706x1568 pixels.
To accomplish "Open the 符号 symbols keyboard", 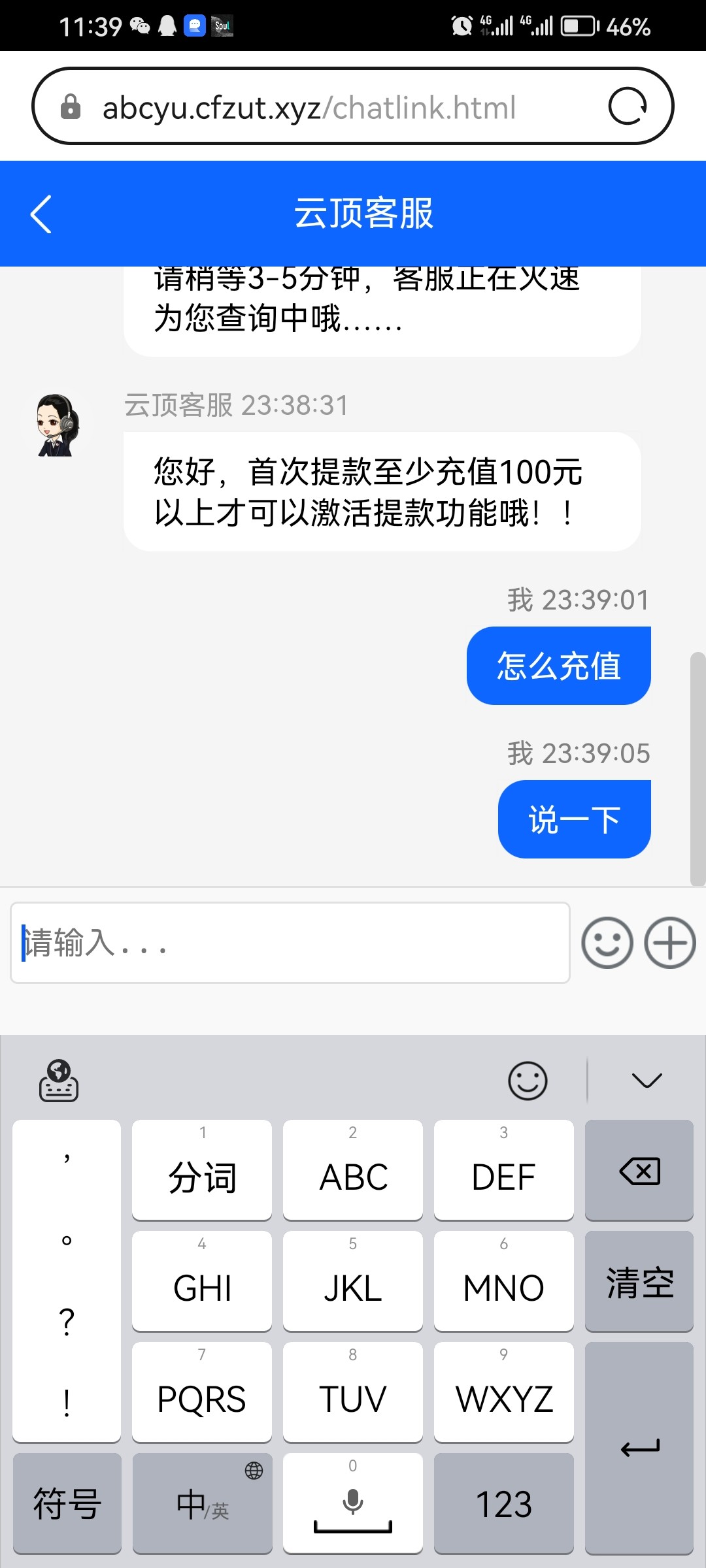I will [x=67, y=1503].
